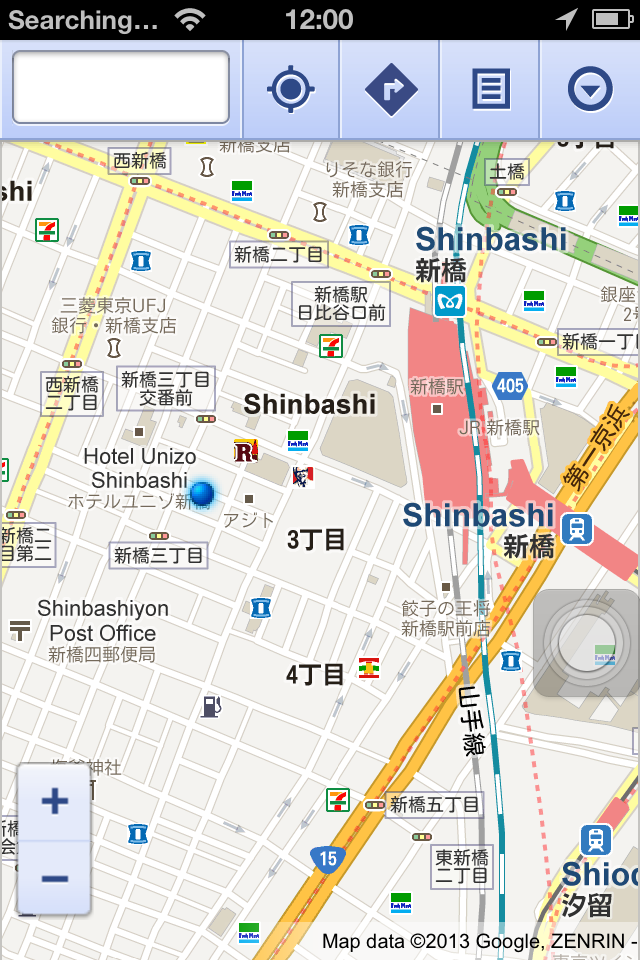This screenshot has width=640, height=960.
Task: Zoom out with the minus button
Action: click(55, 878)
